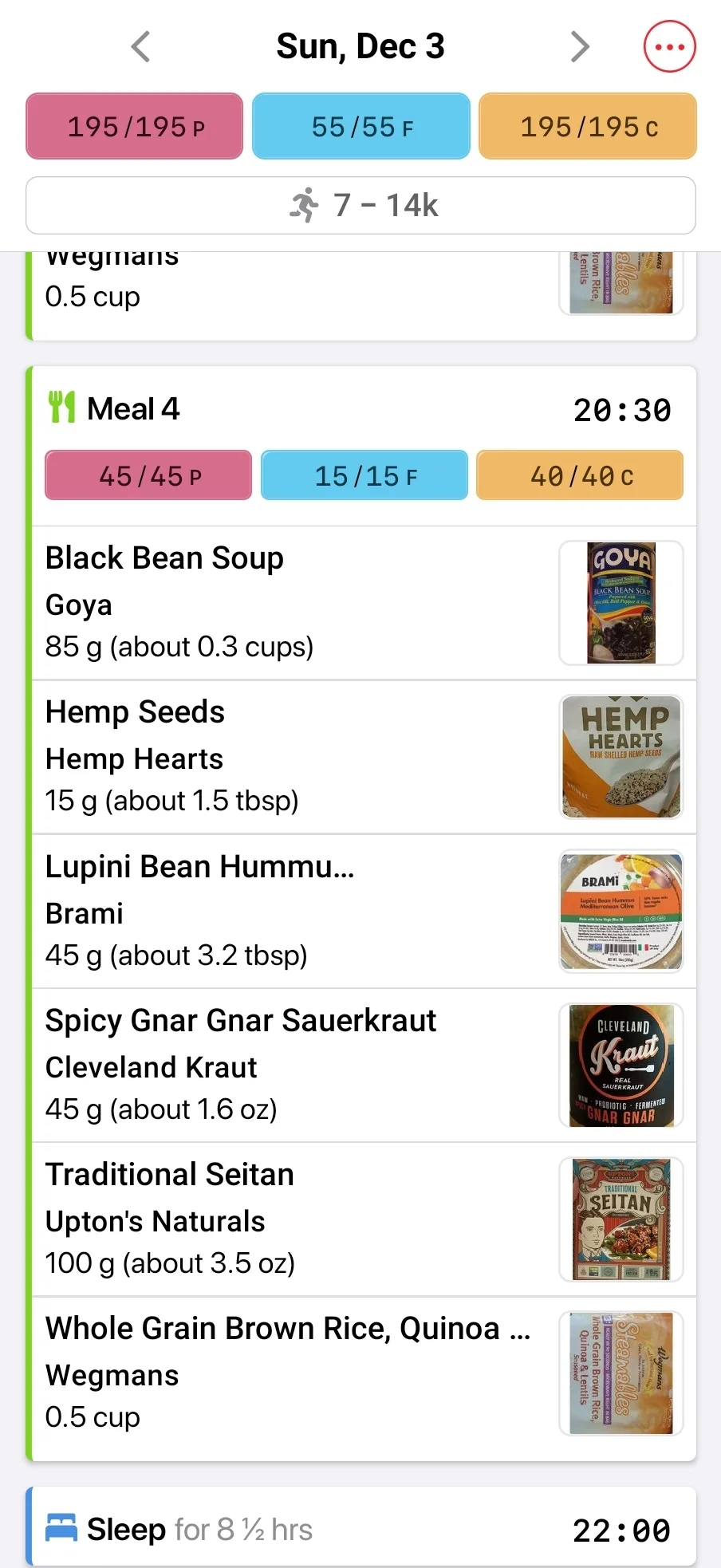Go to the next day
Screen dimensions: 721x1568
pyautogui.click(x=580, y=47)
